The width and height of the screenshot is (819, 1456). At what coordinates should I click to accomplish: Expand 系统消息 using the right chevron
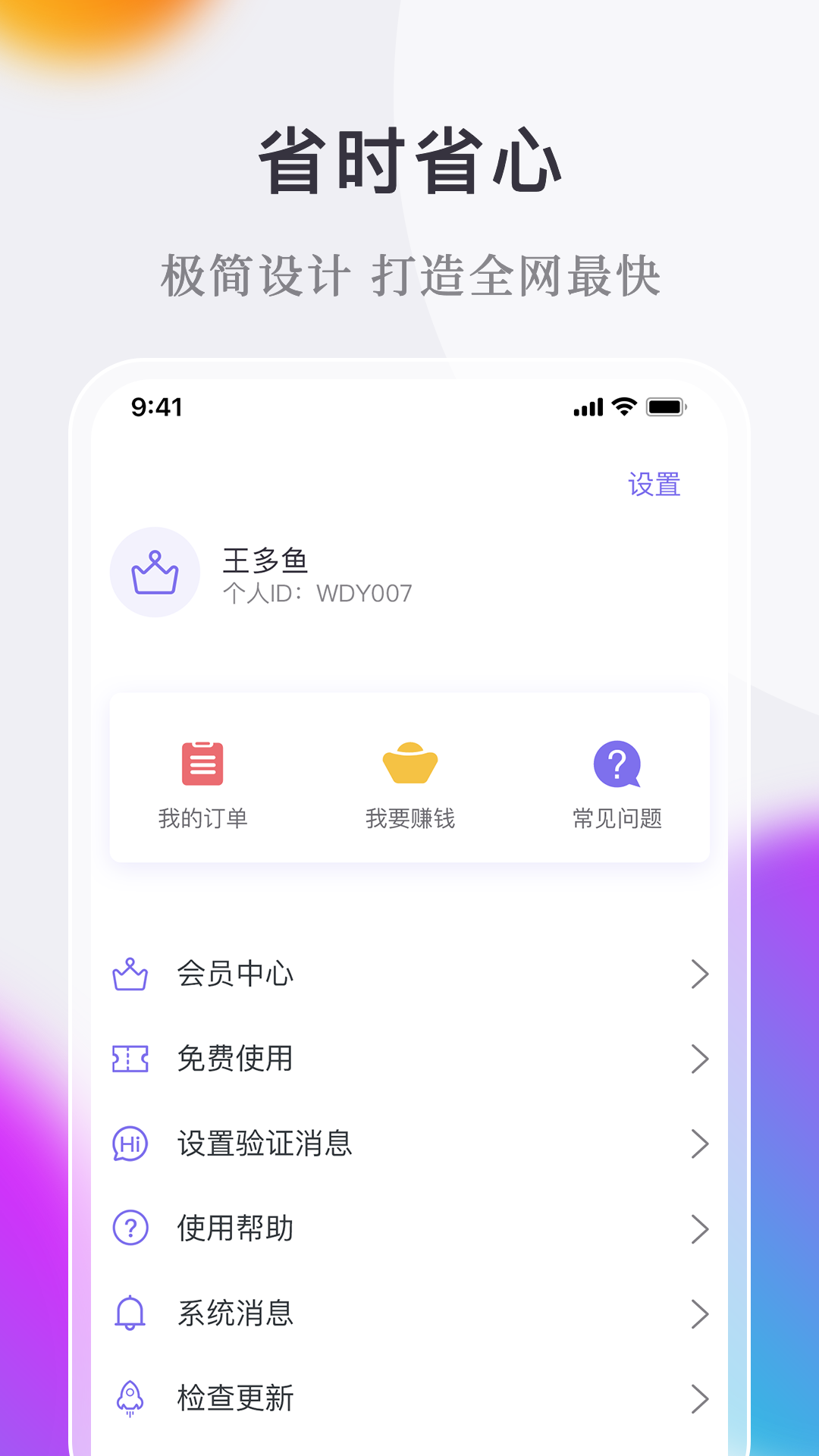(x=698, y=1314)
